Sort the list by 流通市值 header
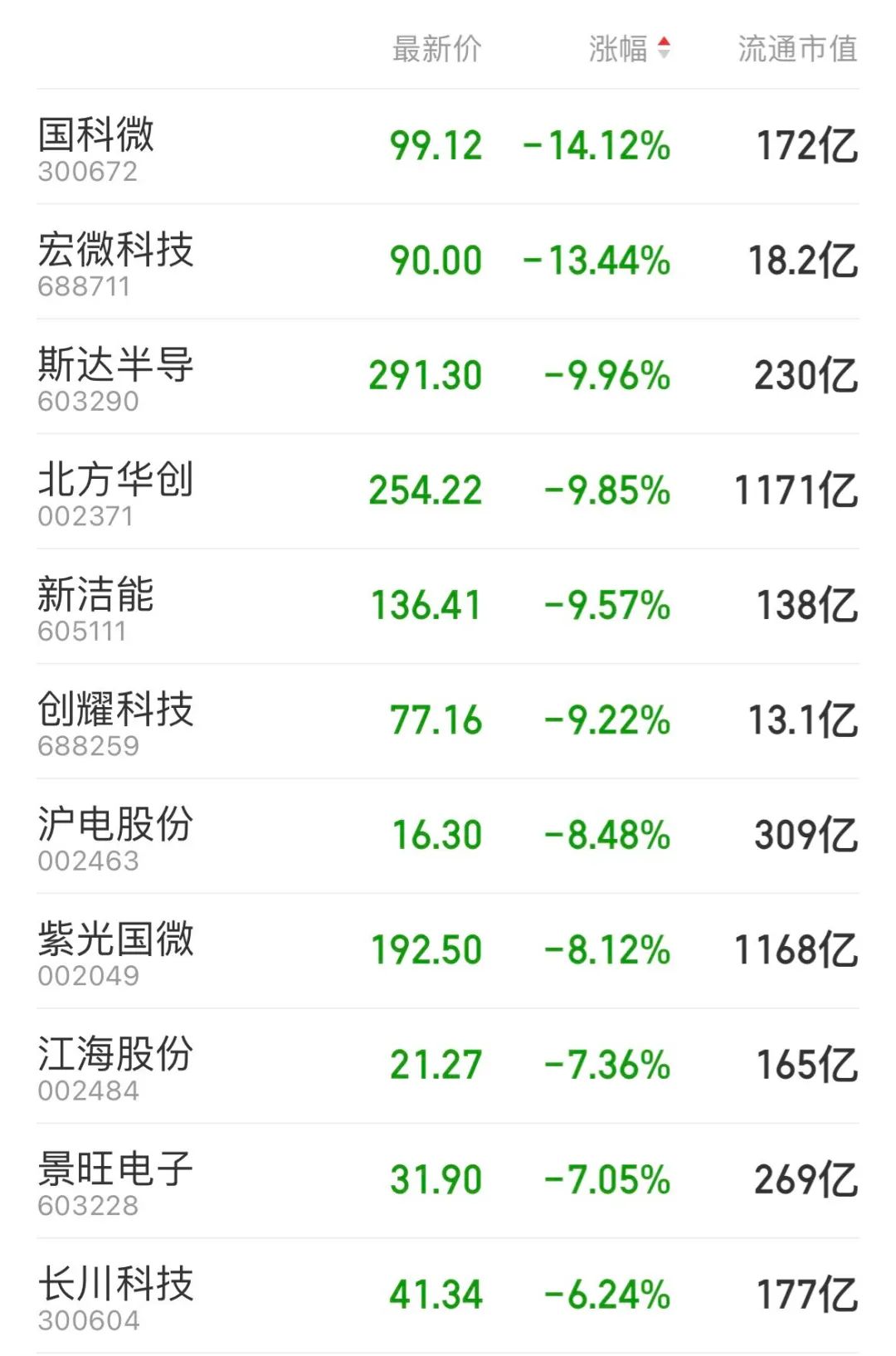896x1356 pixels. pos(797,48)
